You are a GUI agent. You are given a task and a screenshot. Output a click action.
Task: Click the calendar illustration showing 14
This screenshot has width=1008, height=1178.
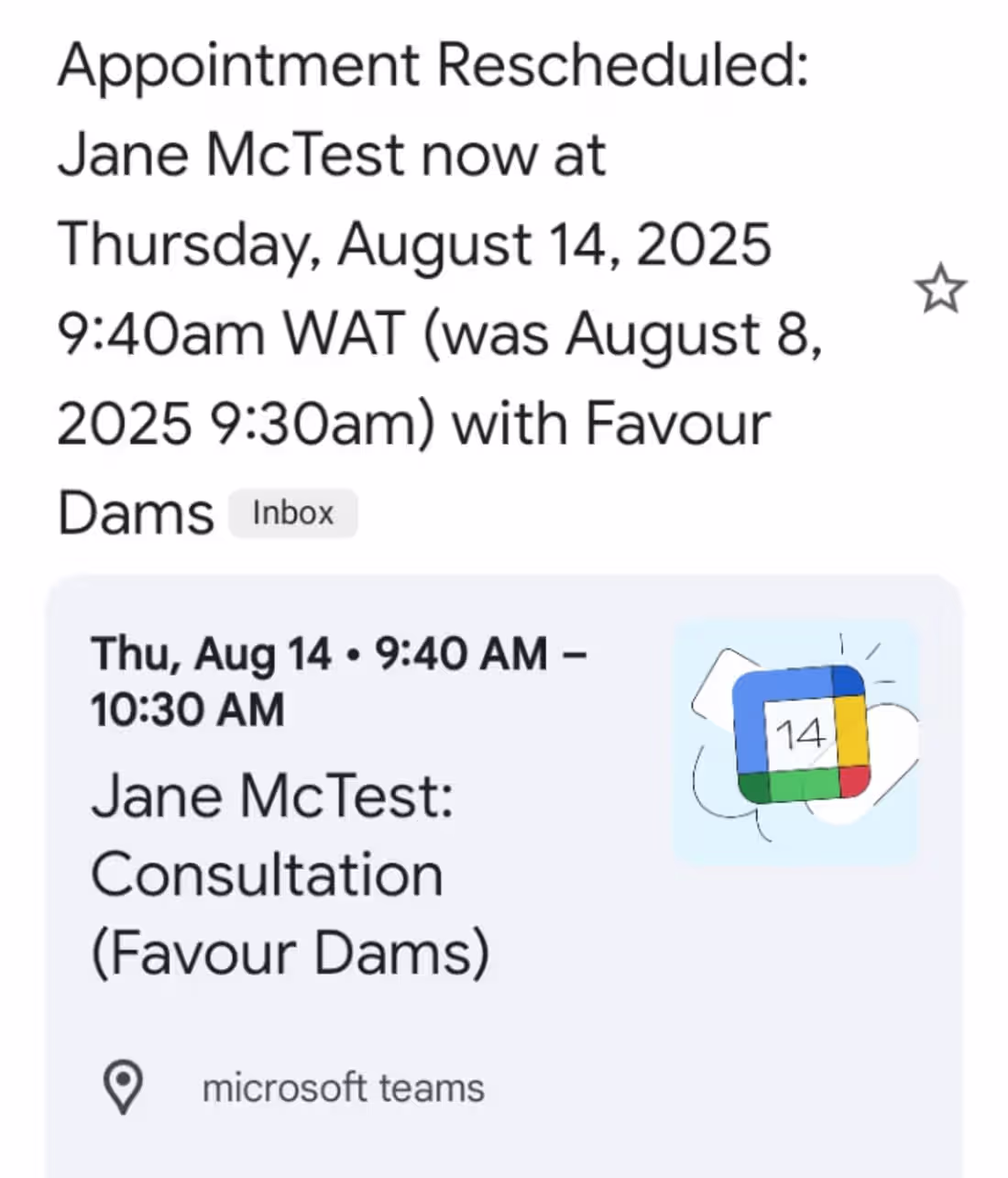tap(794, 740)
